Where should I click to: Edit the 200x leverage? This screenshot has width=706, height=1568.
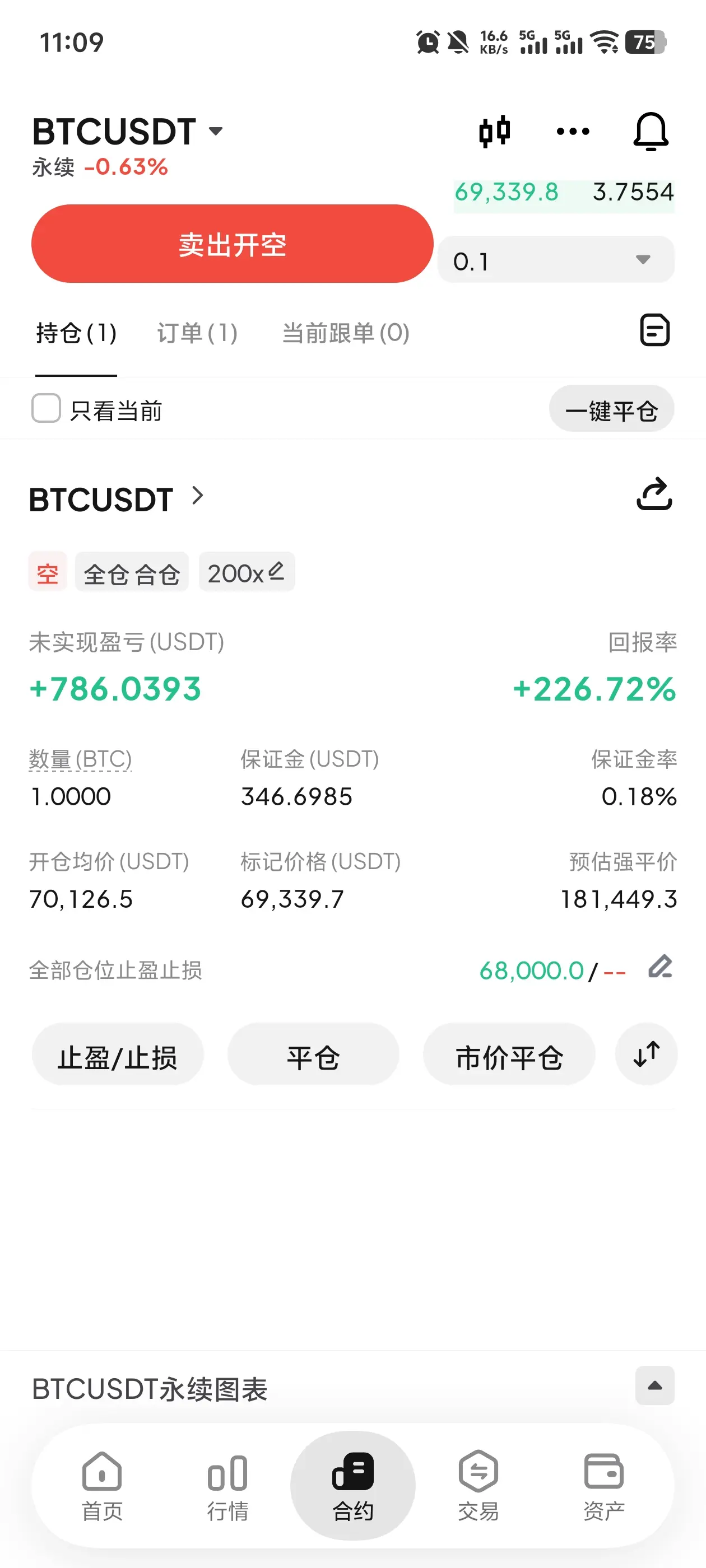pos(247,572)
